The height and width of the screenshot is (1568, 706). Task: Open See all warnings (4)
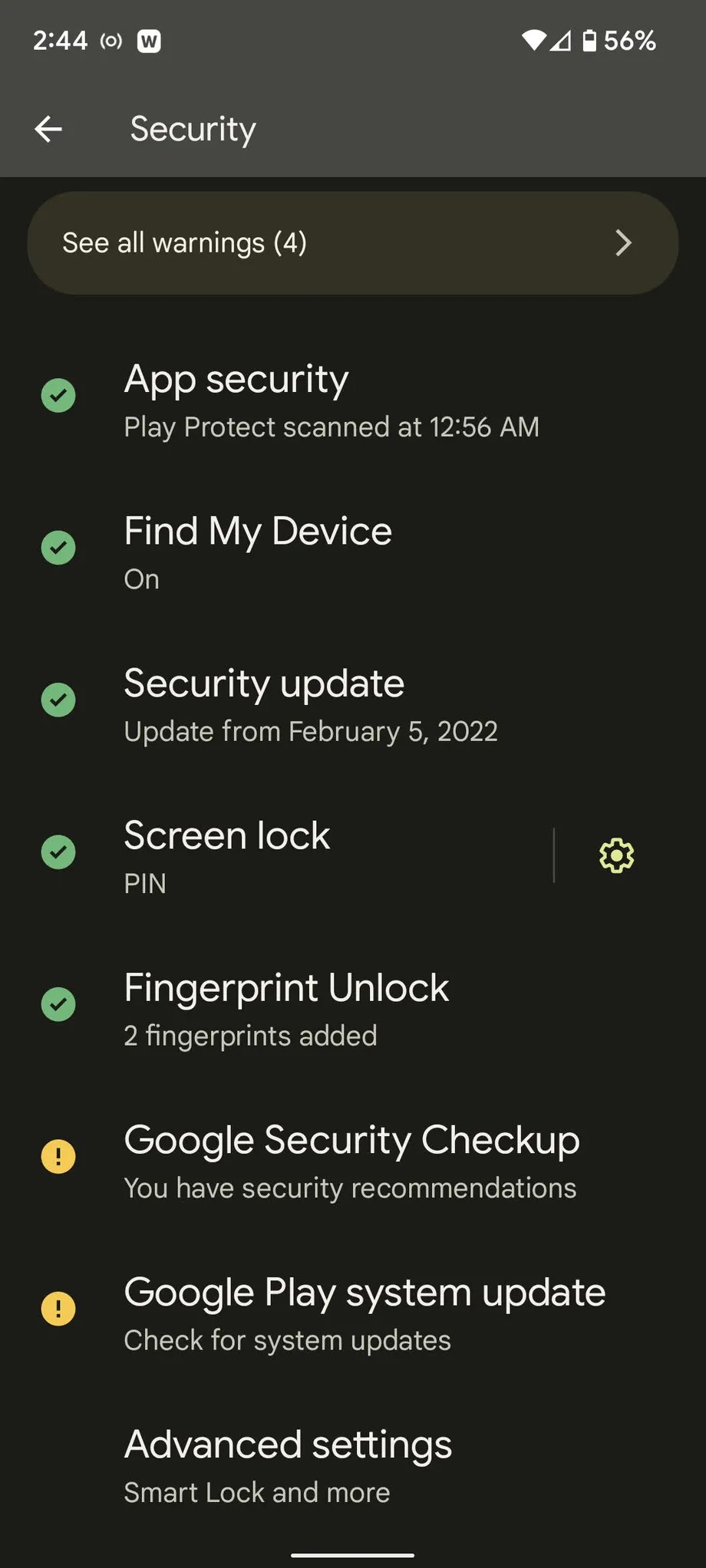click(x=352, y=243)
